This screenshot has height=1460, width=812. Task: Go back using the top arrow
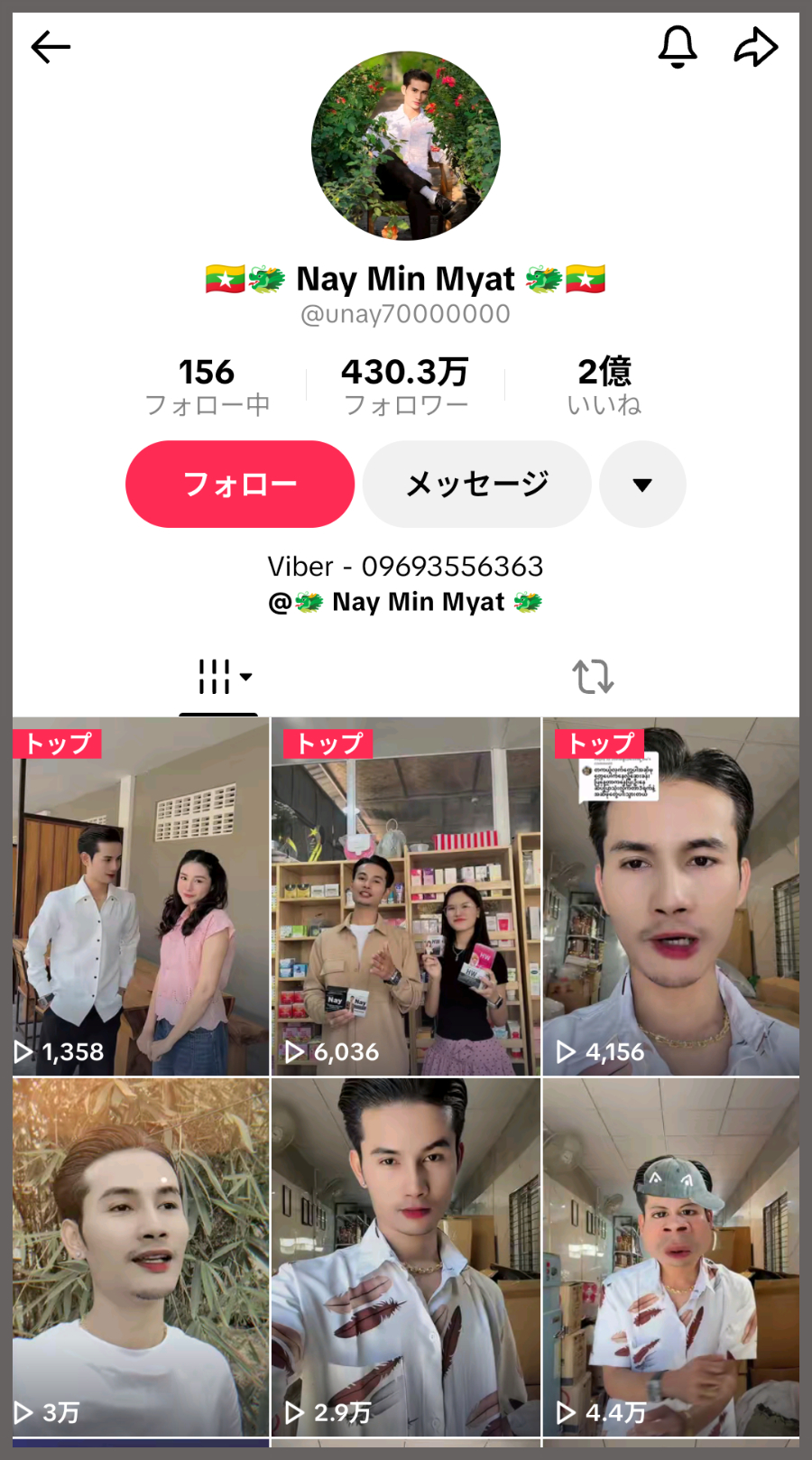pyautogui.click(x=51, y=47)
